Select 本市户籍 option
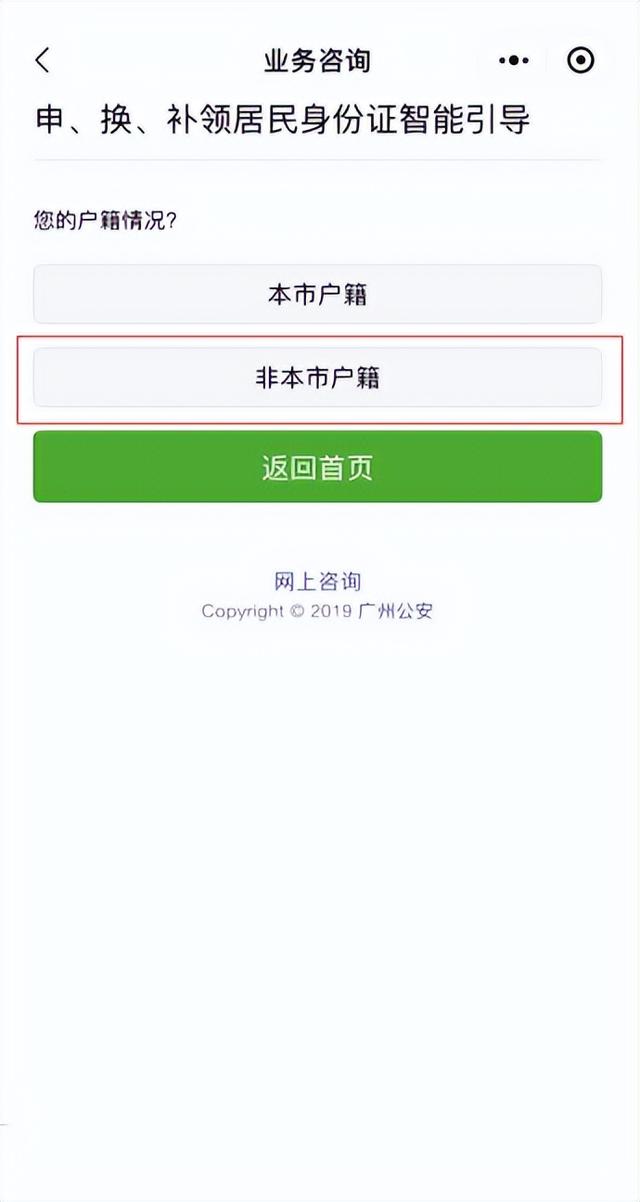This screenshot has width=640, height=1202. coord(317,295)
